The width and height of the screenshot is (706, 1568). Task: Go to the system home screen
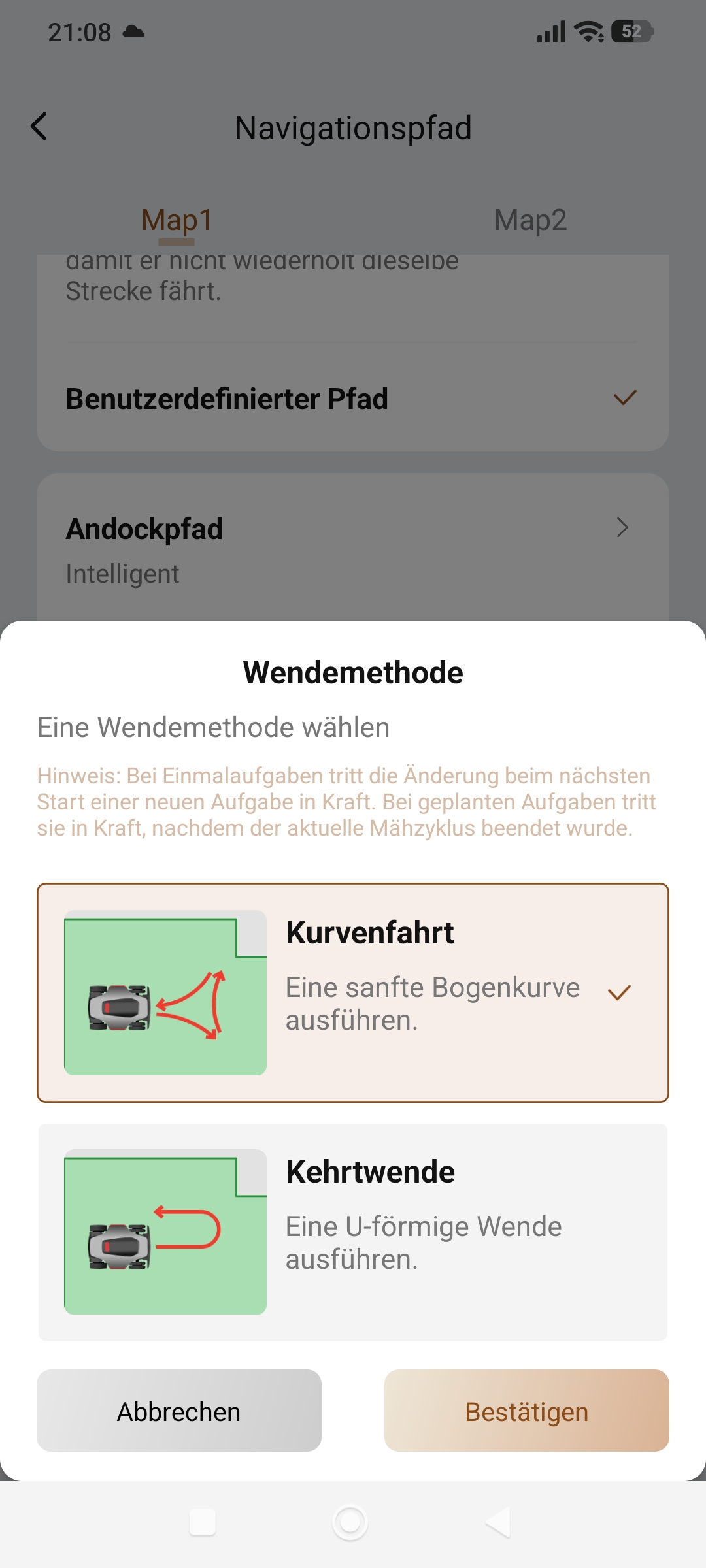(x=350, y=1522)
